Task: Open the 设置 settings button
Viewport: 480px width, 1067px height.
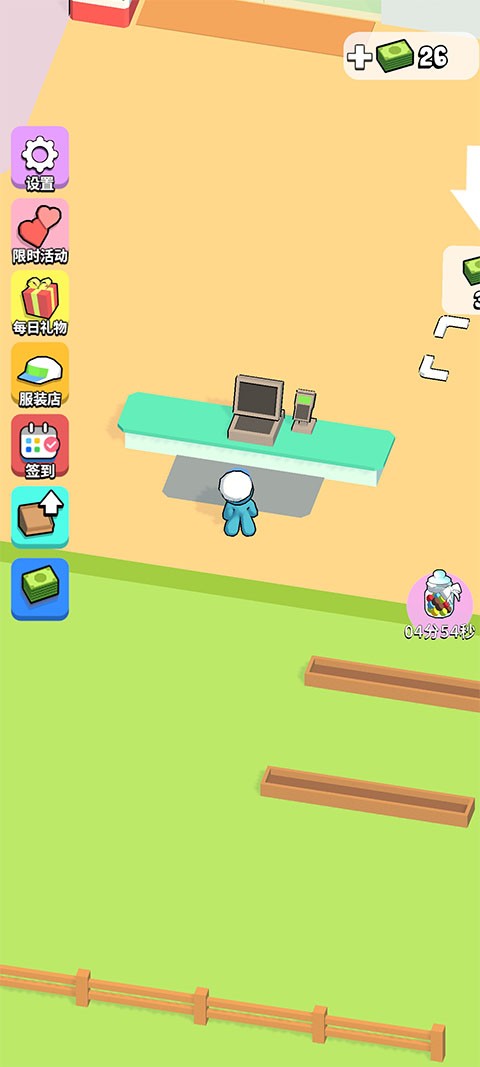Action: point(39,158)
